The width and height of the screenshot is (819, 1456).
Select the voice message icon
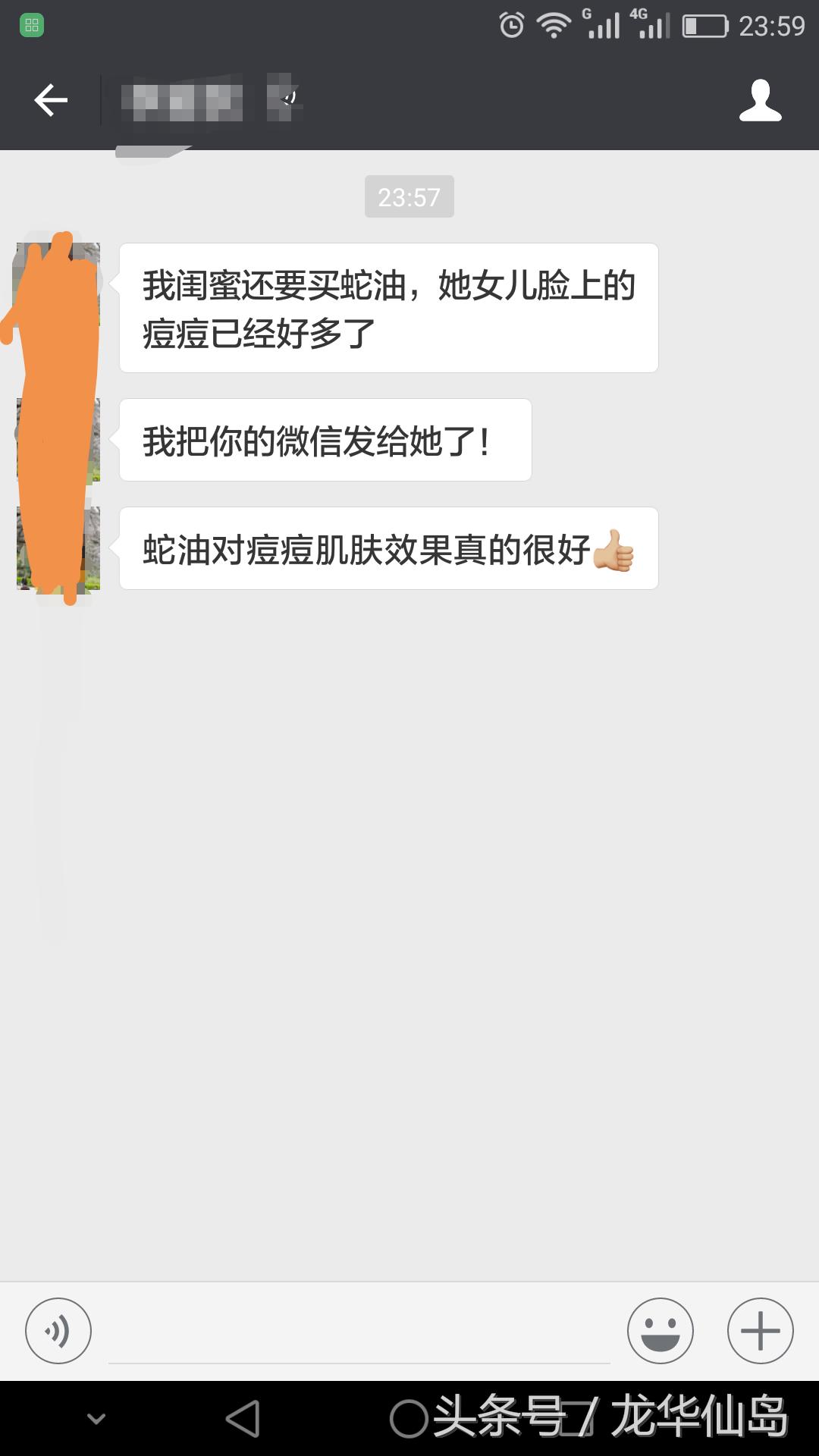tap(58, 1332)
